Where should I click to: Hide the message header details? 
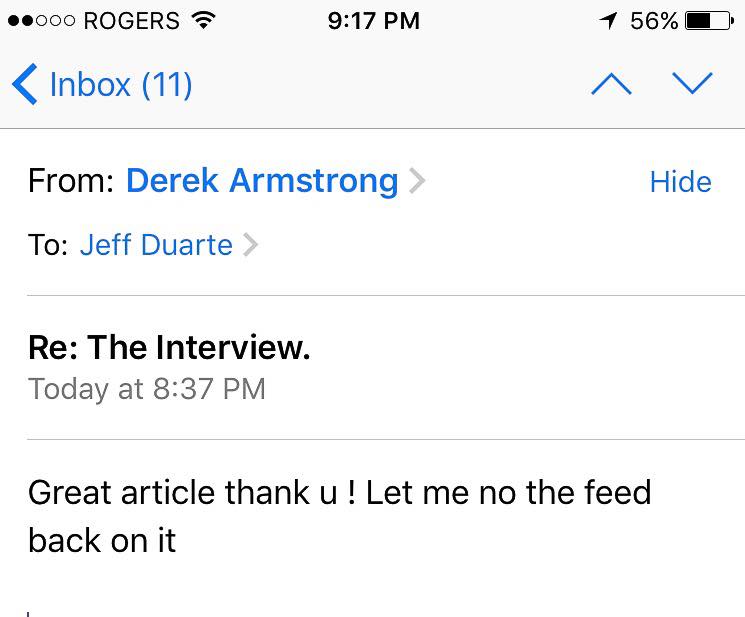(x=680, y=182)
